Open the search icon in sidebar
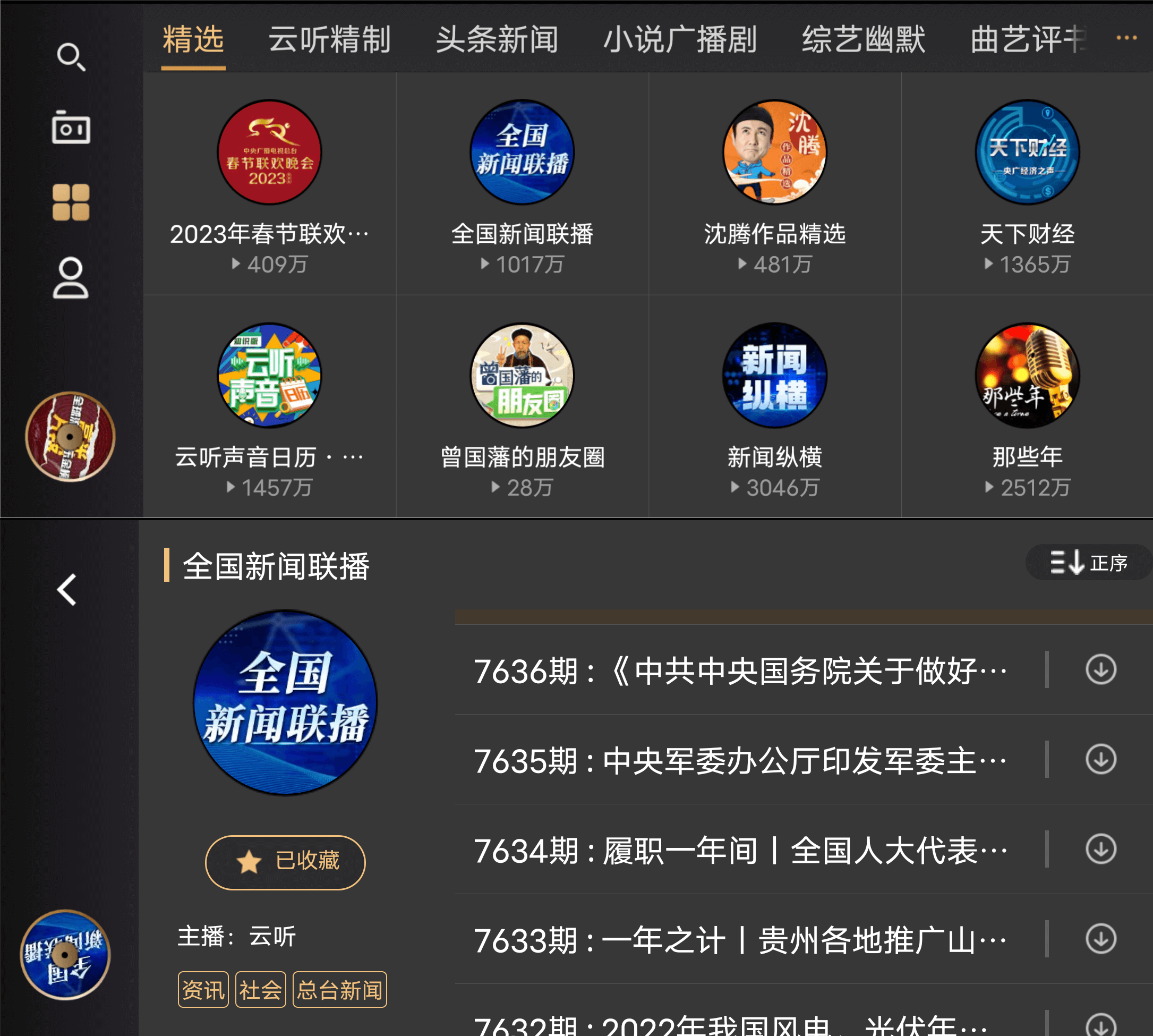Screen dimensions: 1153x1036 [x=71, y=57]
